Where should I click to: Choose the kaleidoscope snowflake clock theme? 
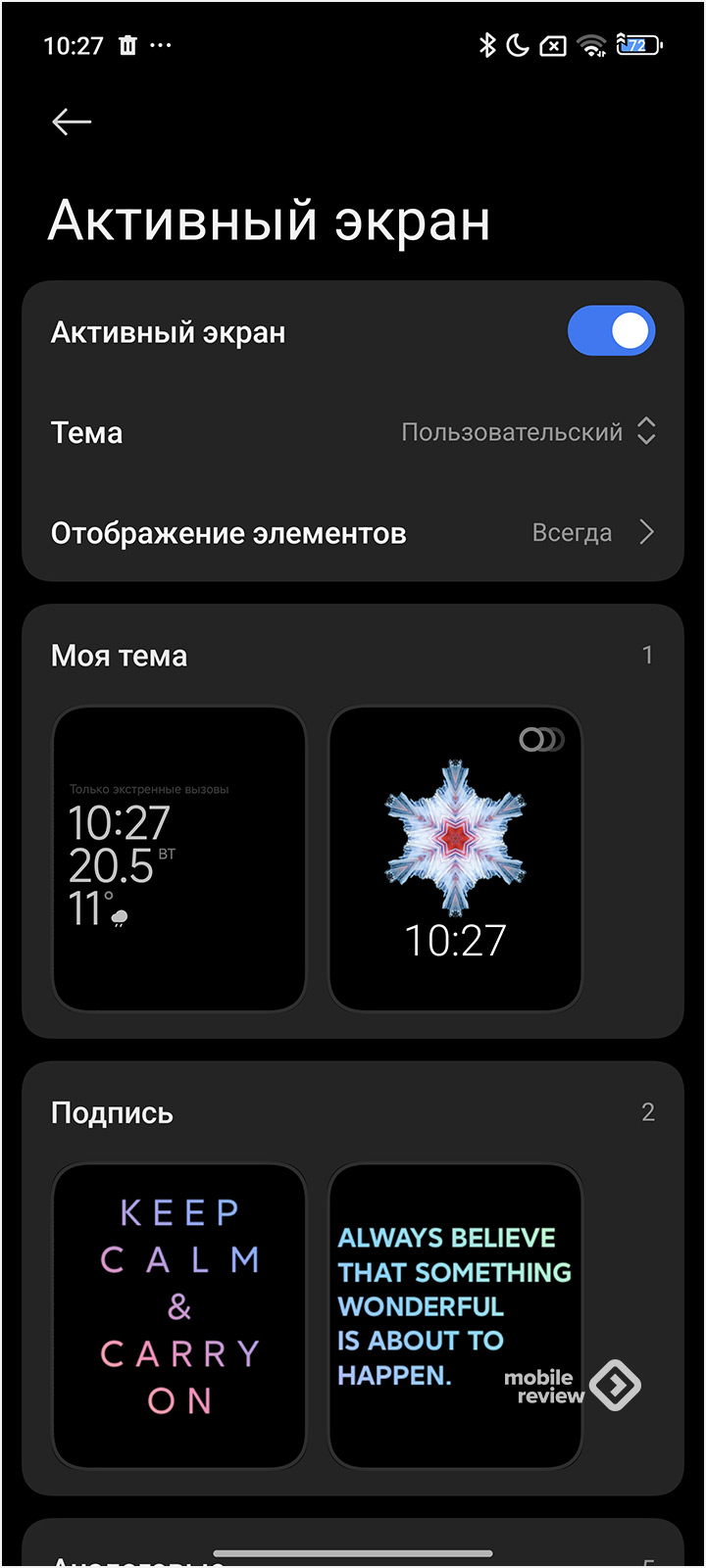pos(455,858)
